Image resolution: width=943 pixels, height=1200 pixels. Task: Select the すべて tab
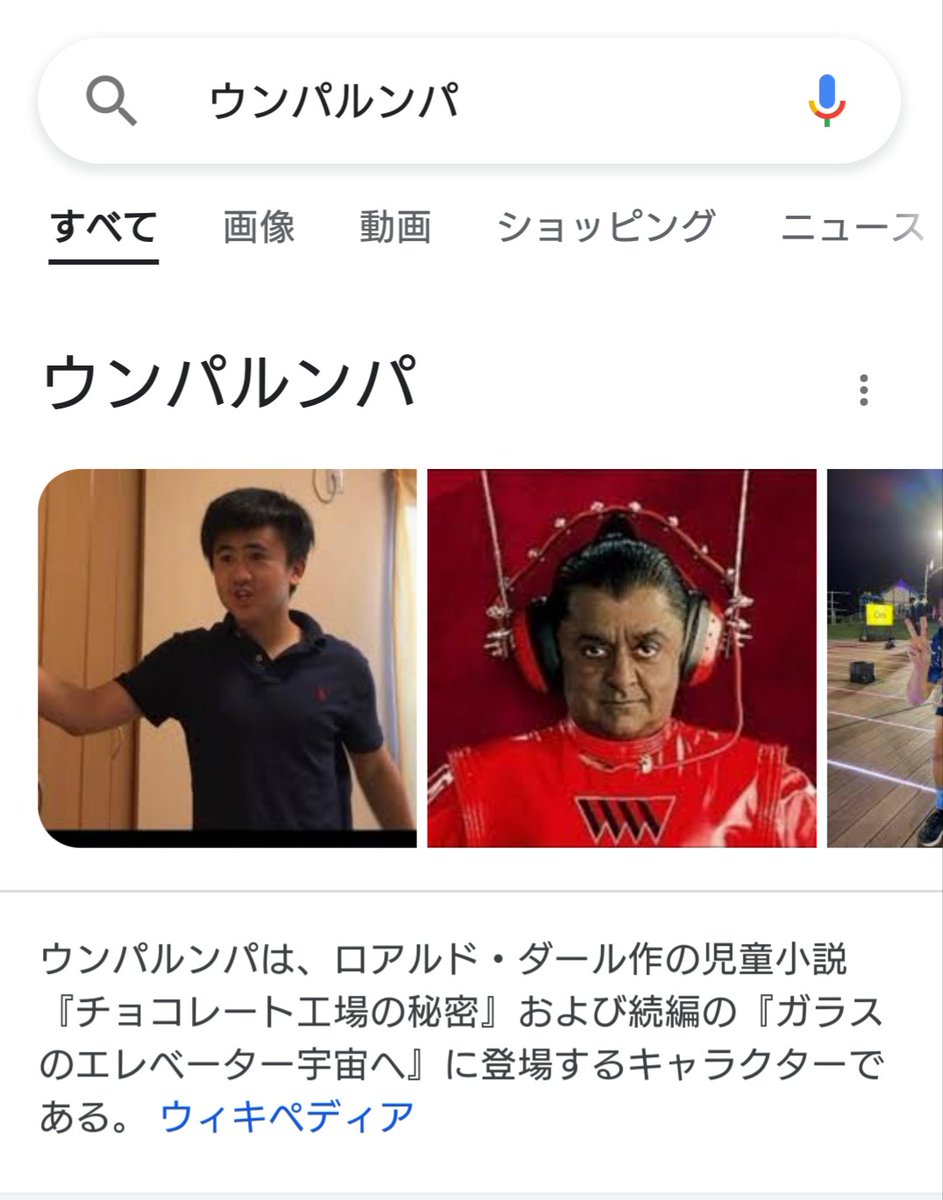click(104, 228)
